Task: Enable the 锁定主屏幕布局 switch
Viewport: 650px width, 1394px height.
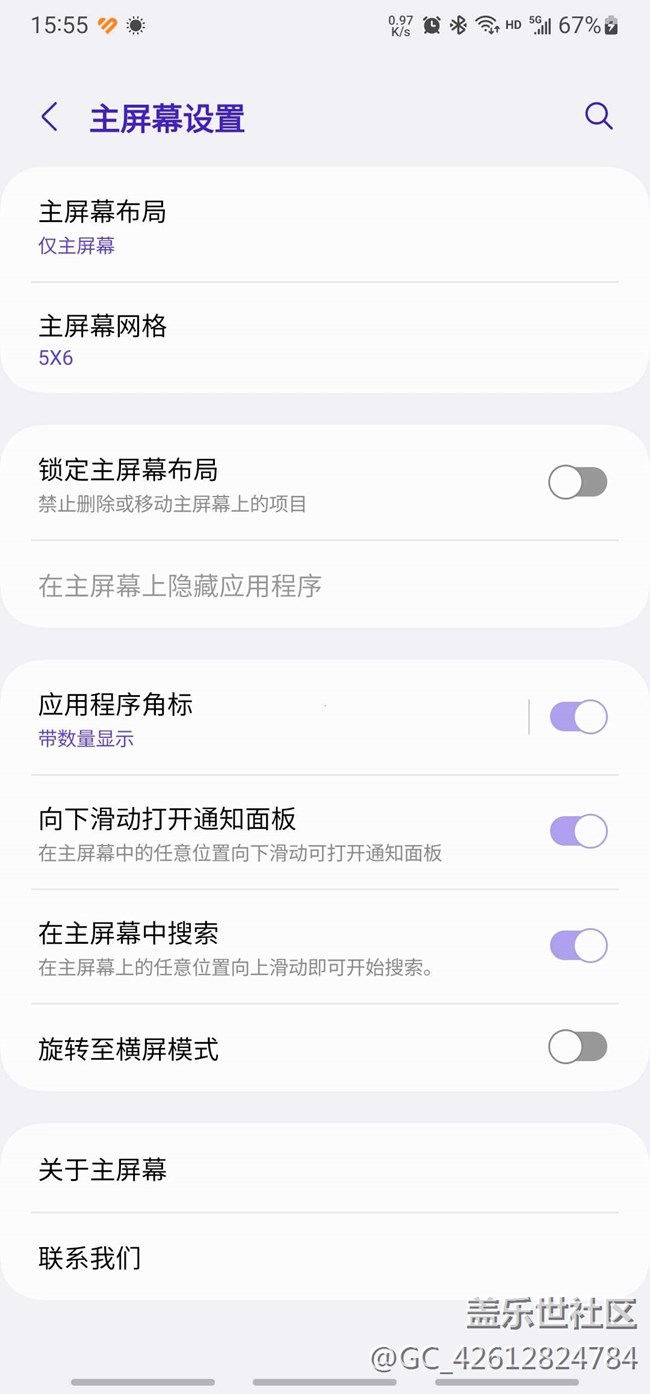Action: click(x=577, y=482)
